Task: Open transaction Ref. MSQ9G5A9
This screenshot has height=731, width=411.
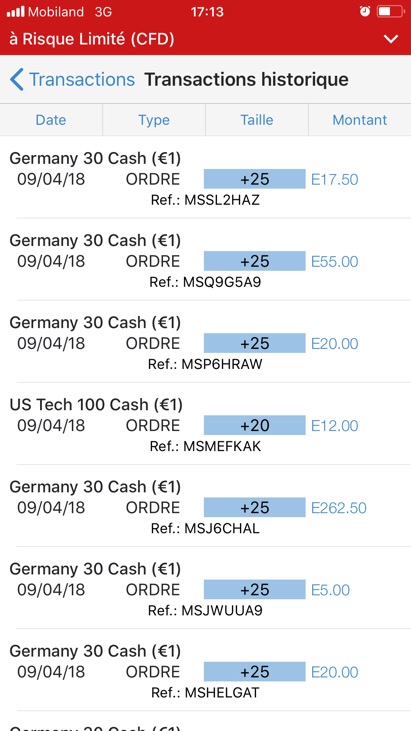Action: 206,260
